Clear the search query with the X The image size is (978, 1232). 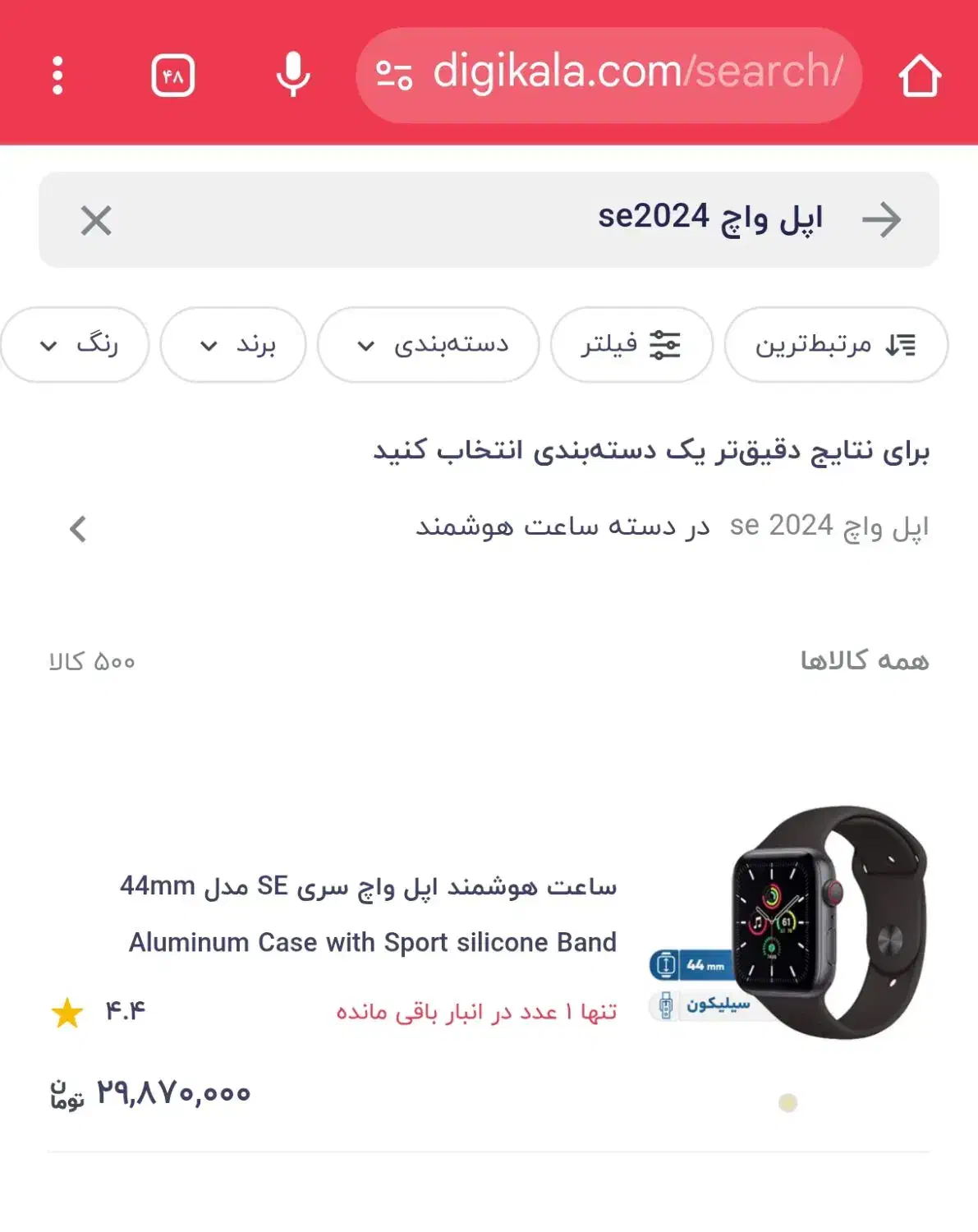(x=96, y=220)
